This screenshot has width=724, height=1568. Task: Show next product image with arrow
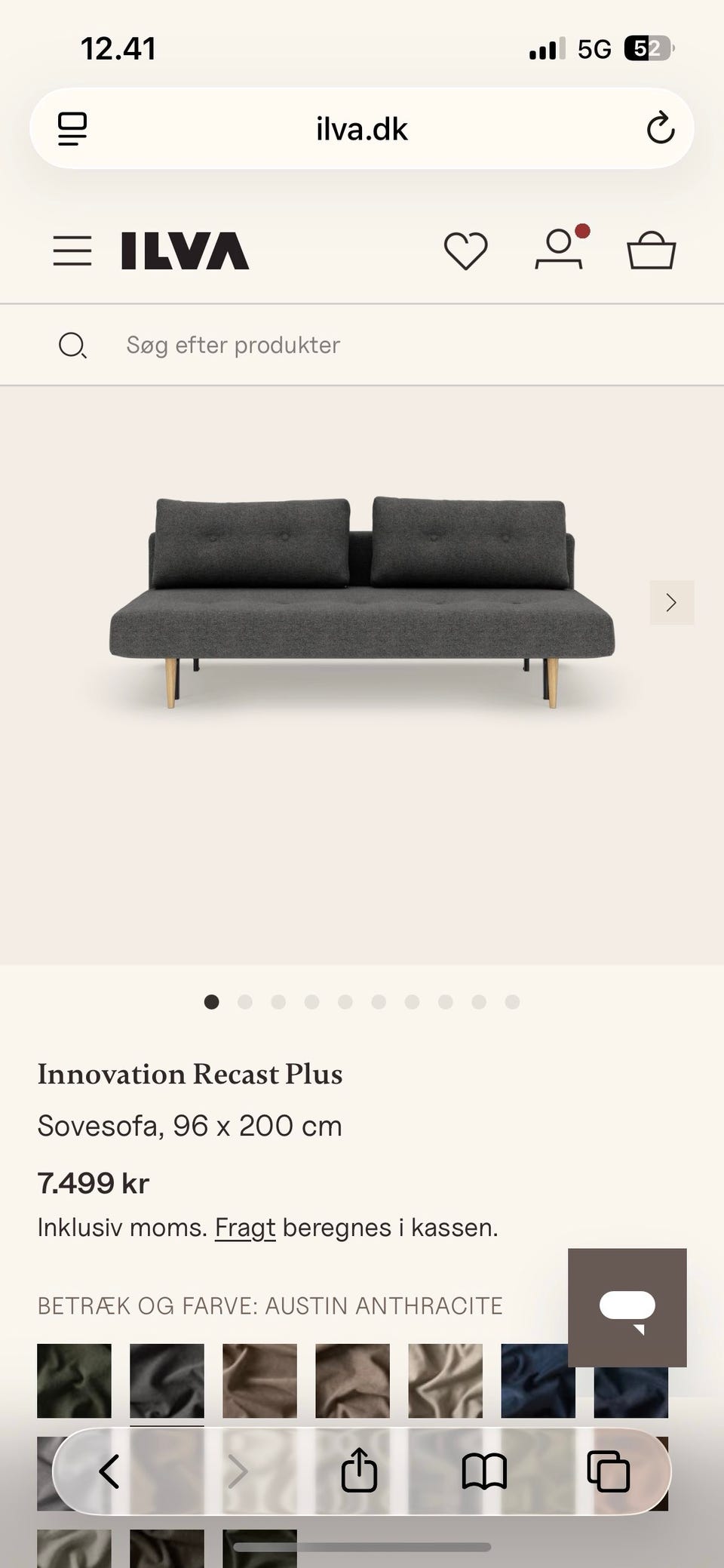[671, 602]
